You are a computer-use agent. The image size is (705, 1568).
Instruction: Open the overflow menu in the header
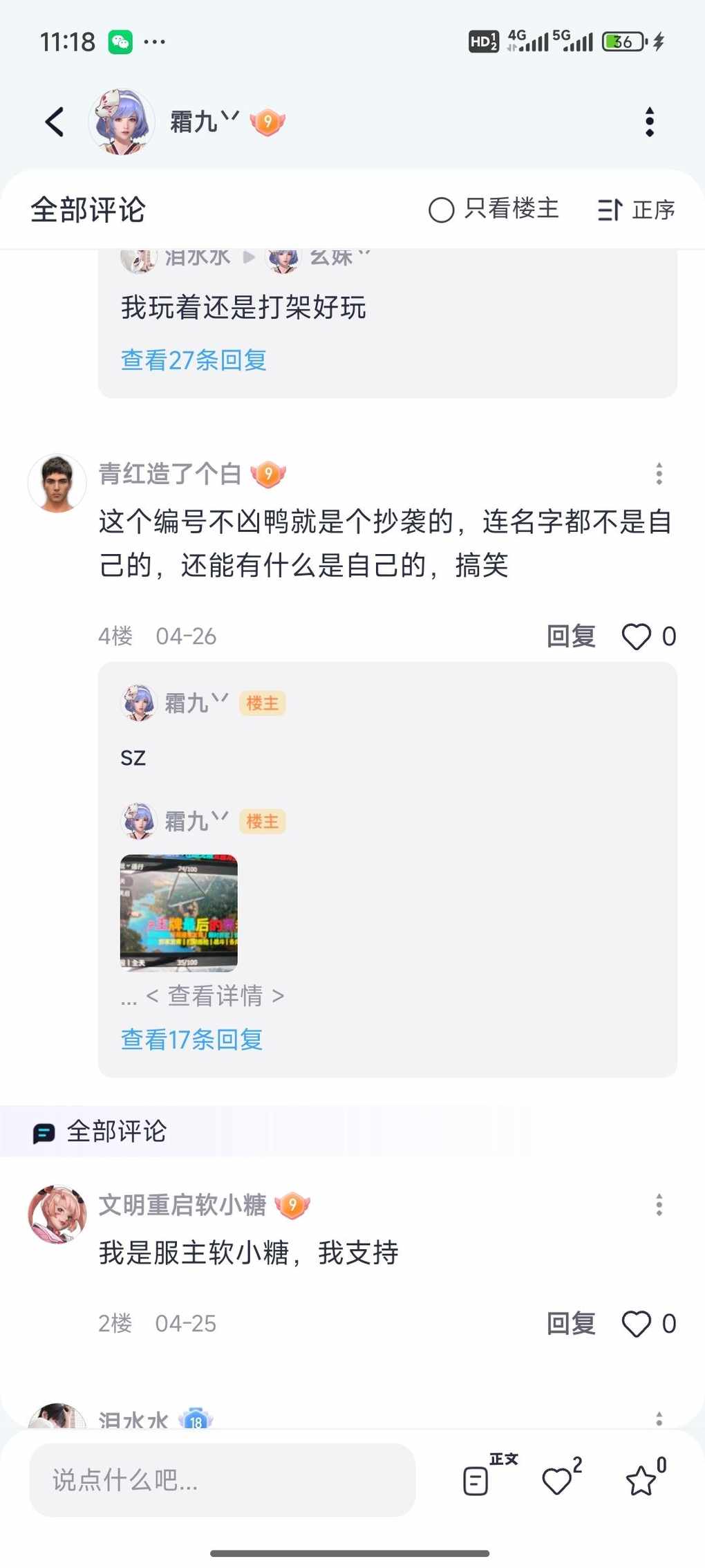[649, 122]
